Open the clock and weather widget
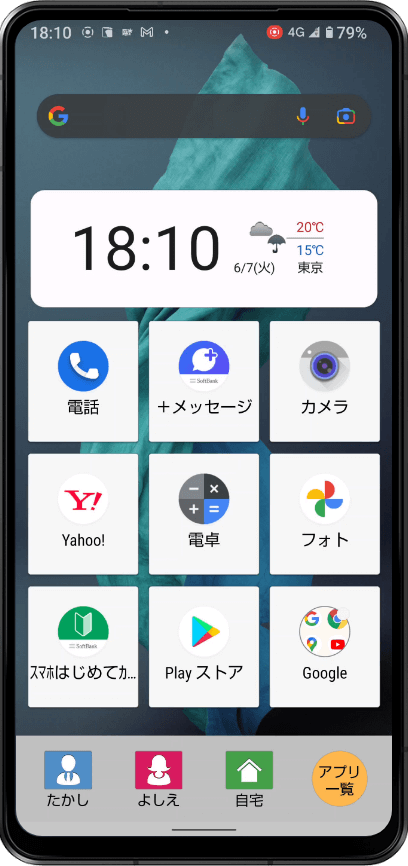 coord(204,249)
